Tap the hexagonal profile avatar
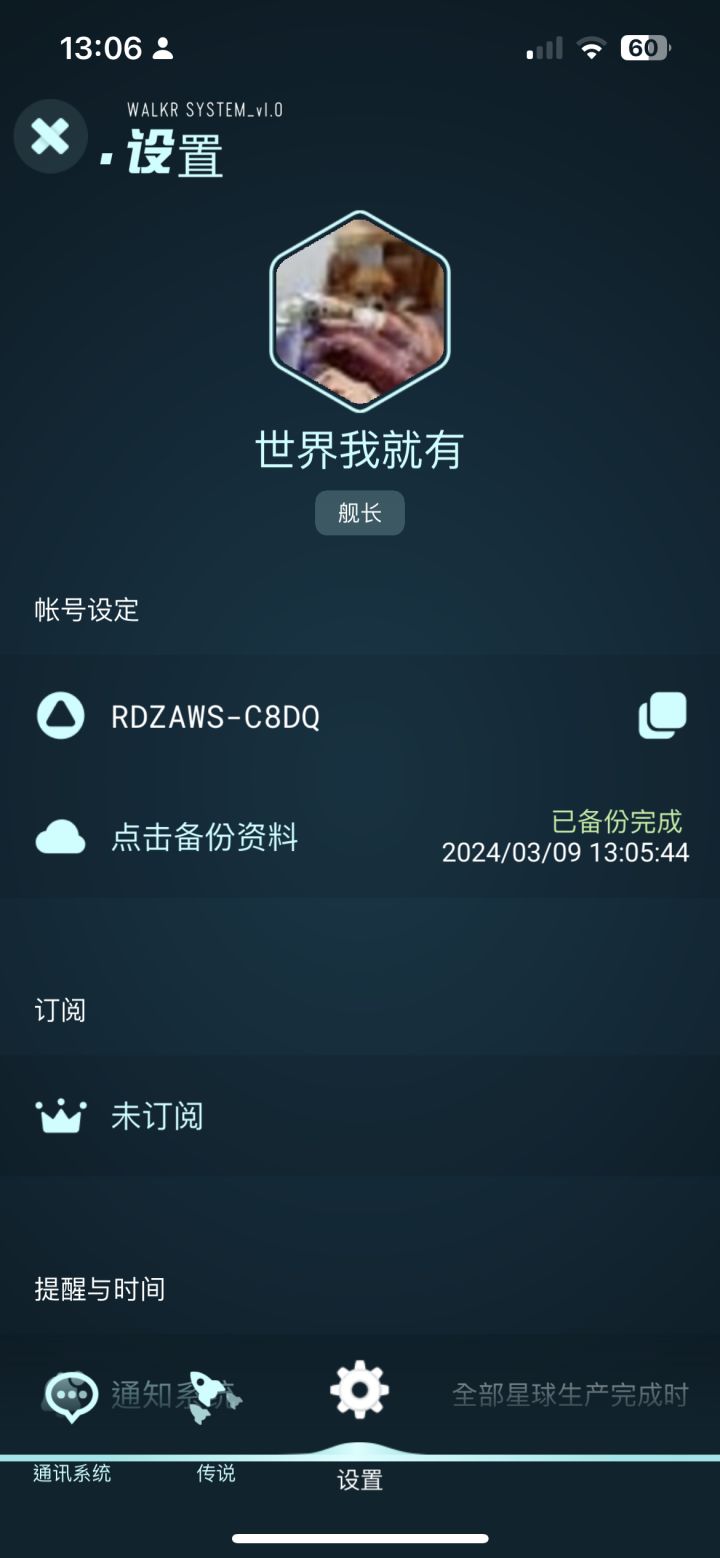The width and height of the screenshot is (720, 1558). [x=360, y=311]
